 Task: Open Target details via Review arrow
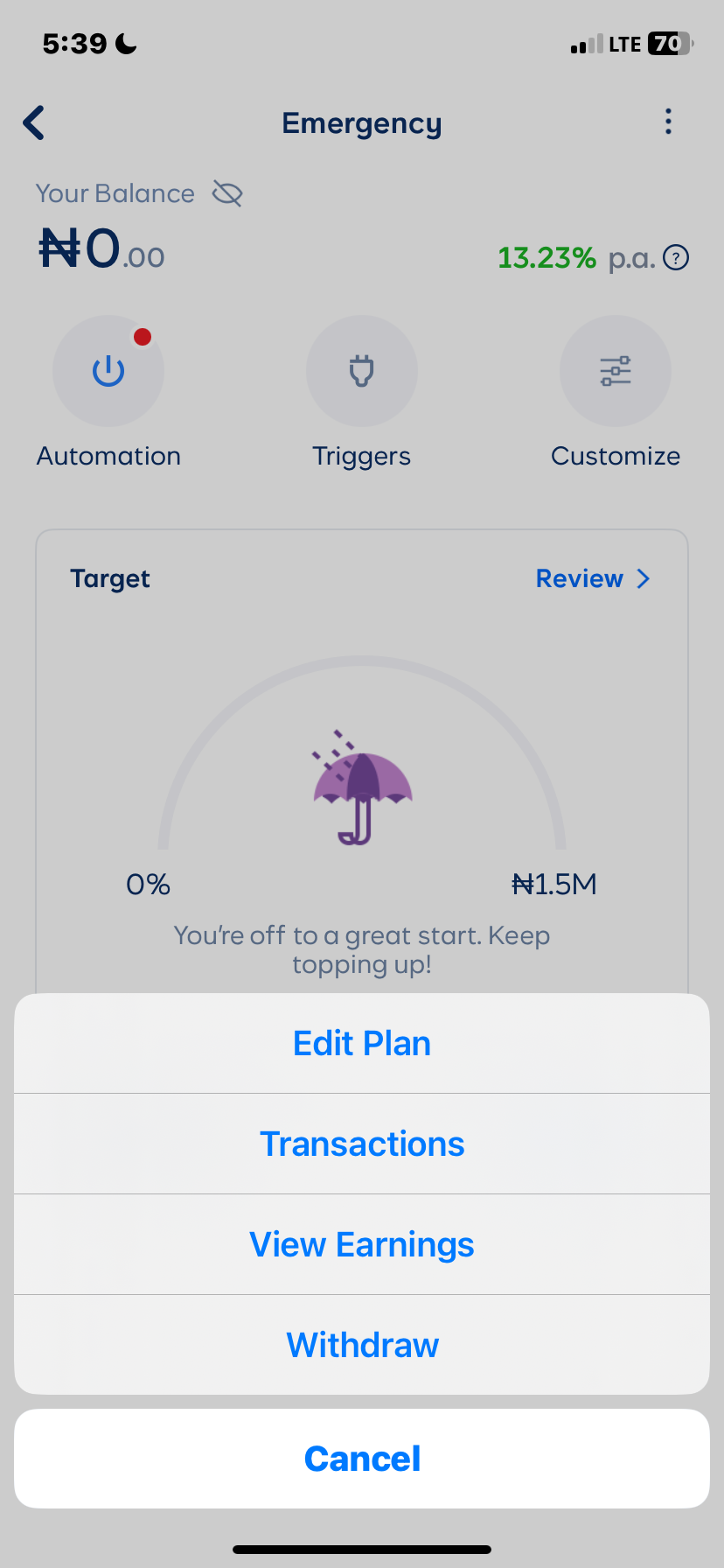click(x=594, y=577)
